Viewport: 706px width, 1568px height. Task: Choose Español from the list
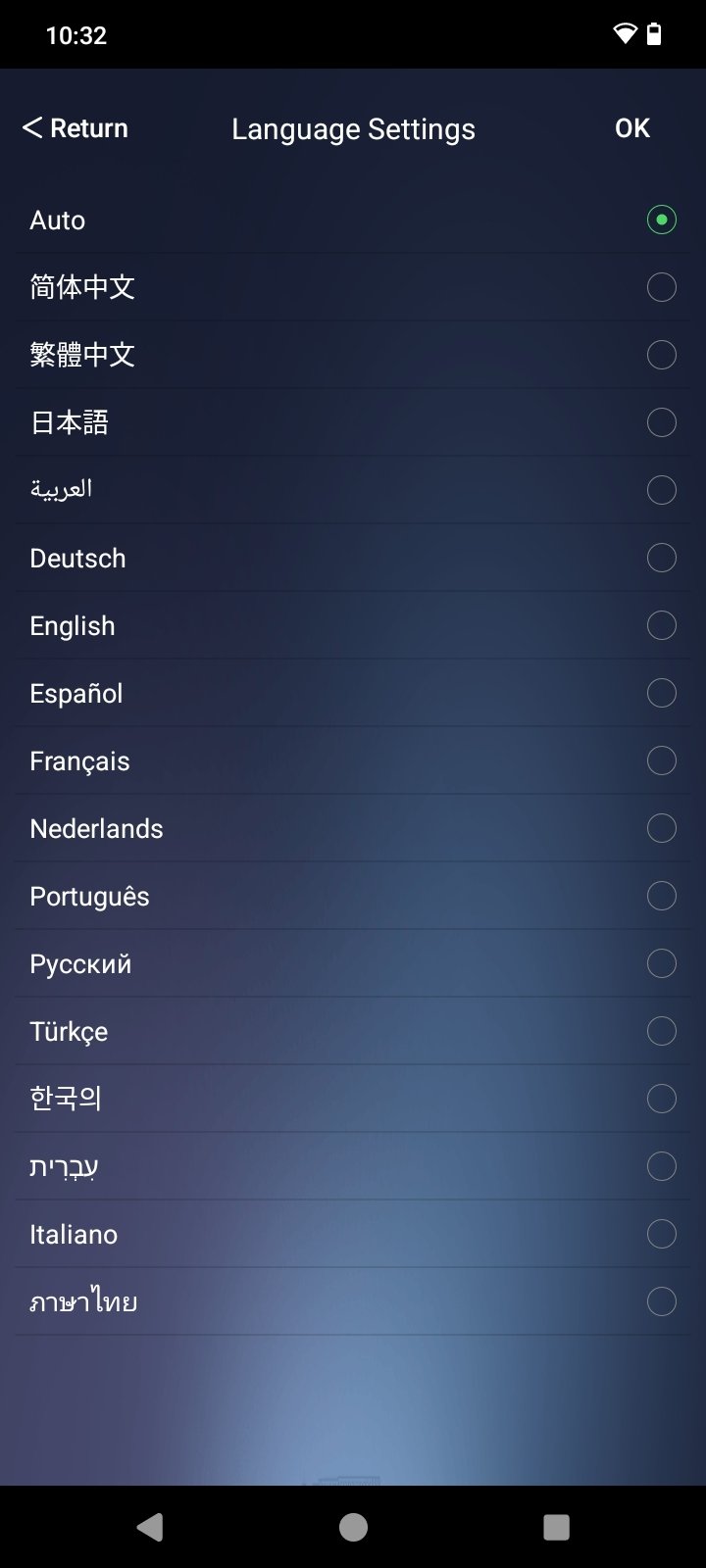[x=661, y=693]
